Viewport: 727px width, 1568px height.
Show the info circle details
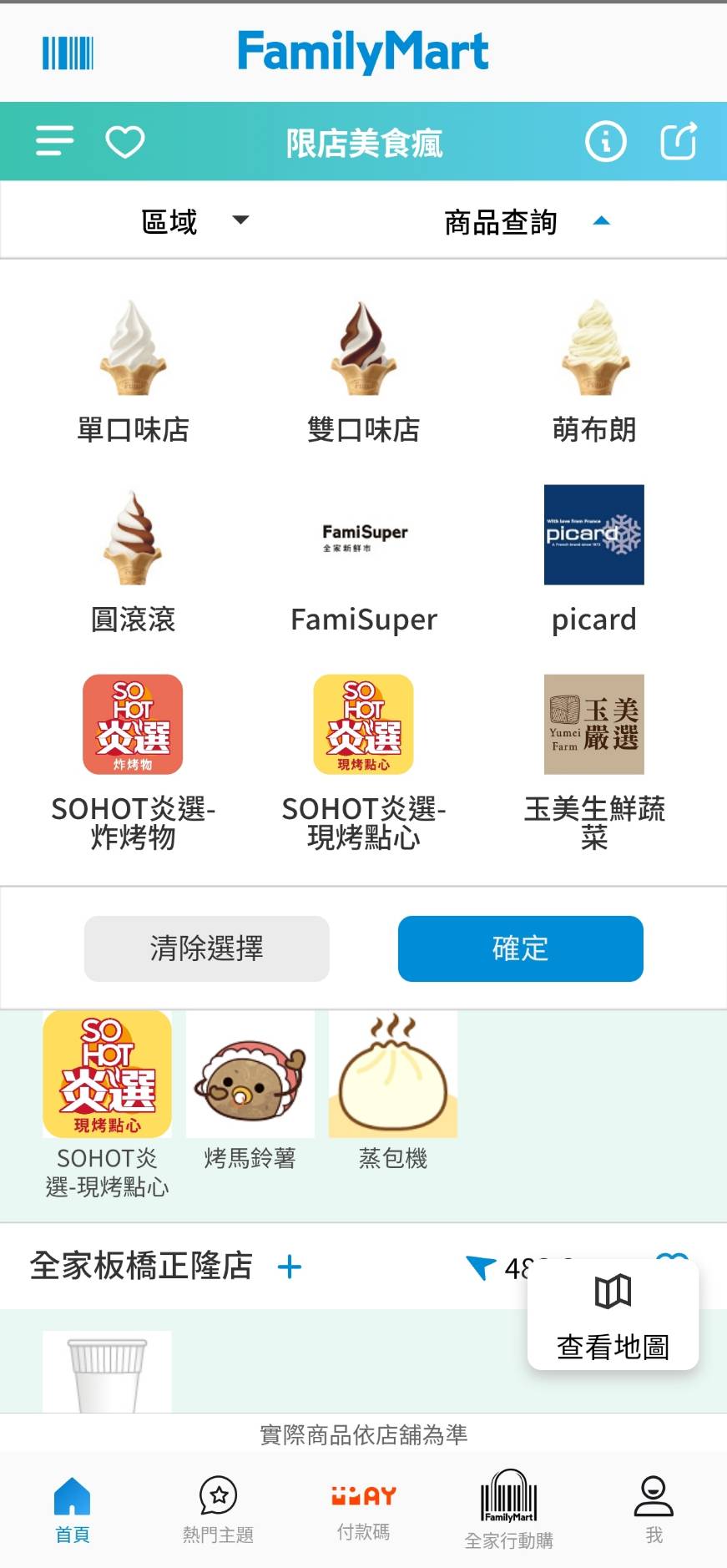(x=605, y=141)
